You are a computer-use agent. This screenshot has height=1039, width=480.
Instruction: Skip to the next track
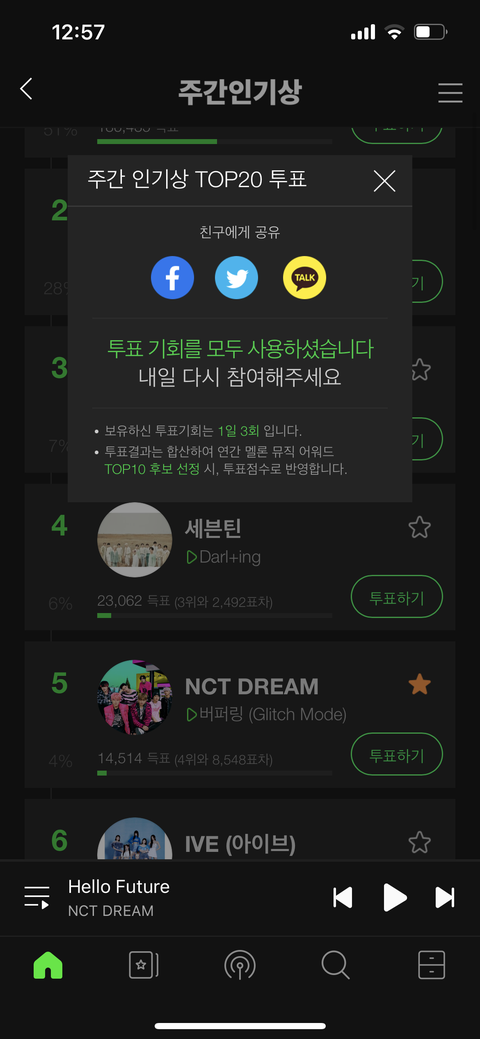445,898
